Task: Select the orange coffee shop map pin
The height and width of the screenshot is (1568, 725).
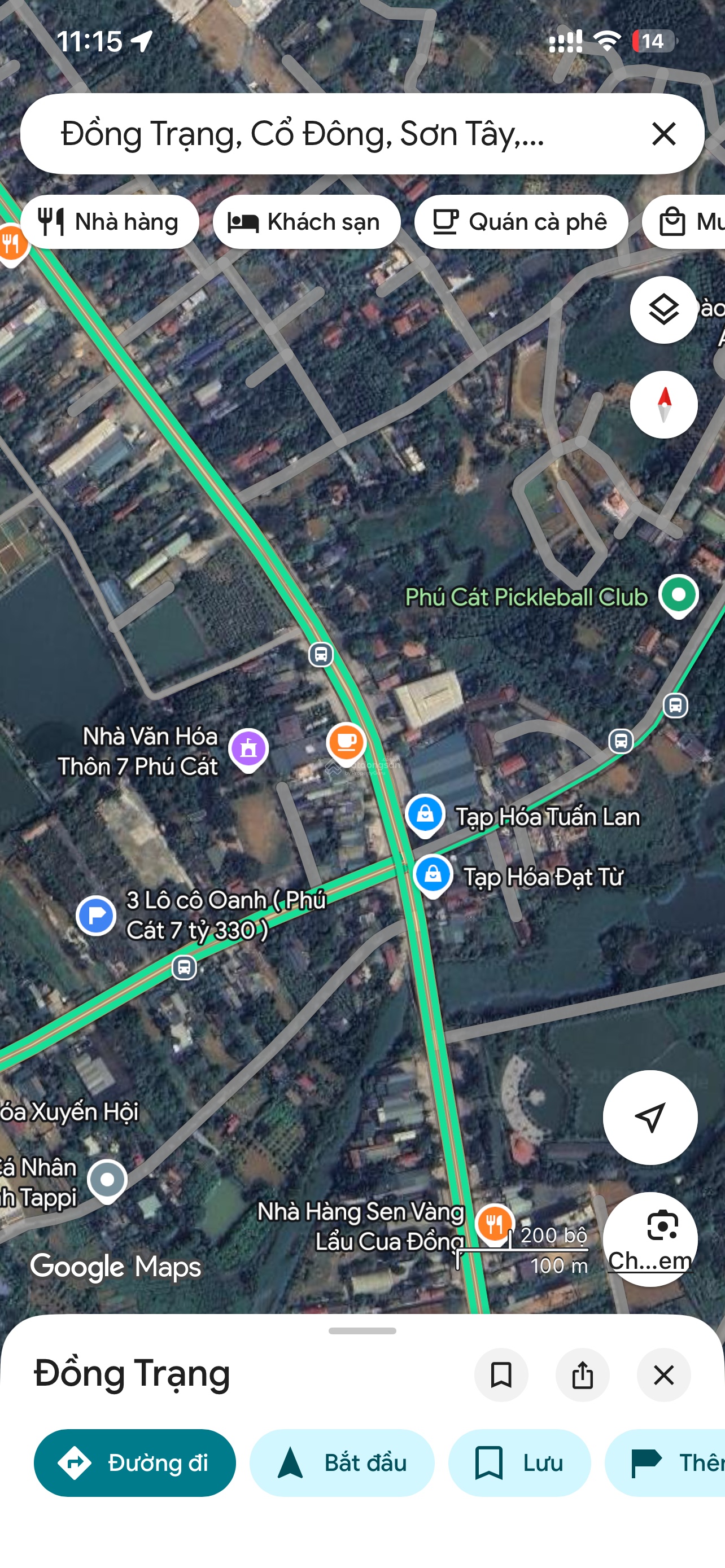Action: (344, 743)
